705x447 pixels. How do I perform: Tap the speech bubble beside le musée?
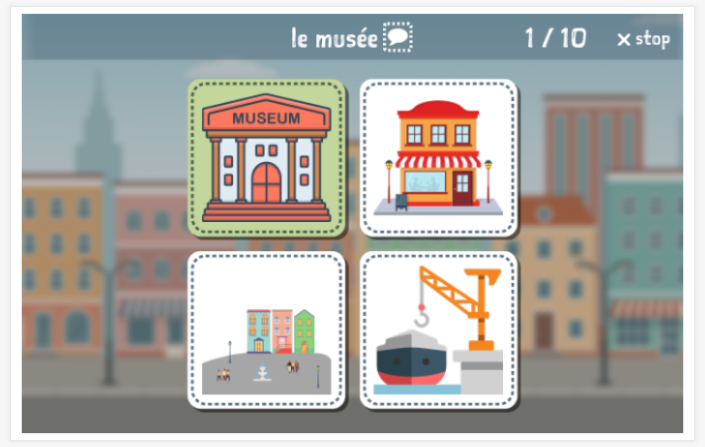(398, 39)
